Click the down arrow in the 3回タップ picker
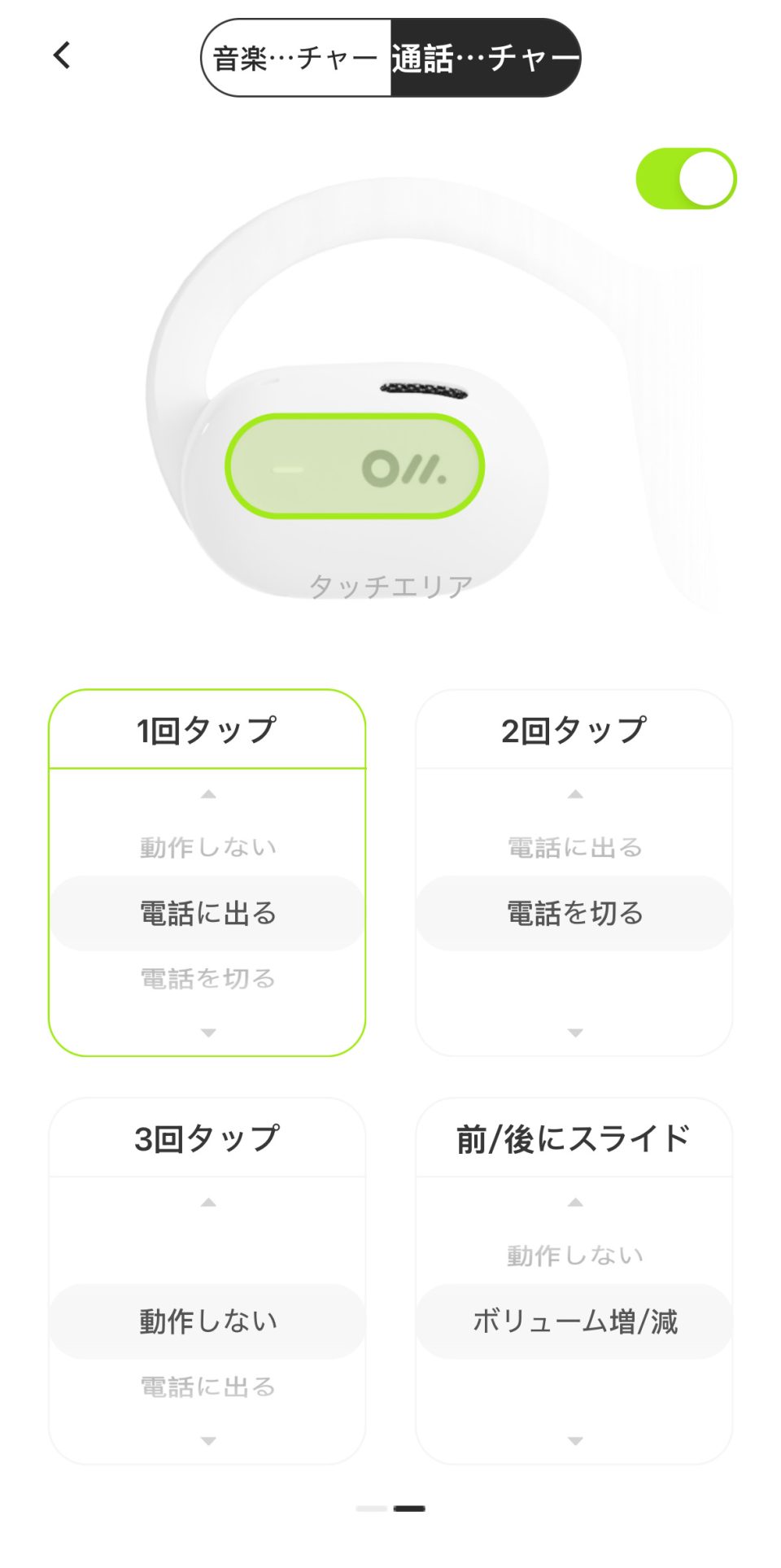The height and width of the screenshot is (1568, 781). [207, 1439]
